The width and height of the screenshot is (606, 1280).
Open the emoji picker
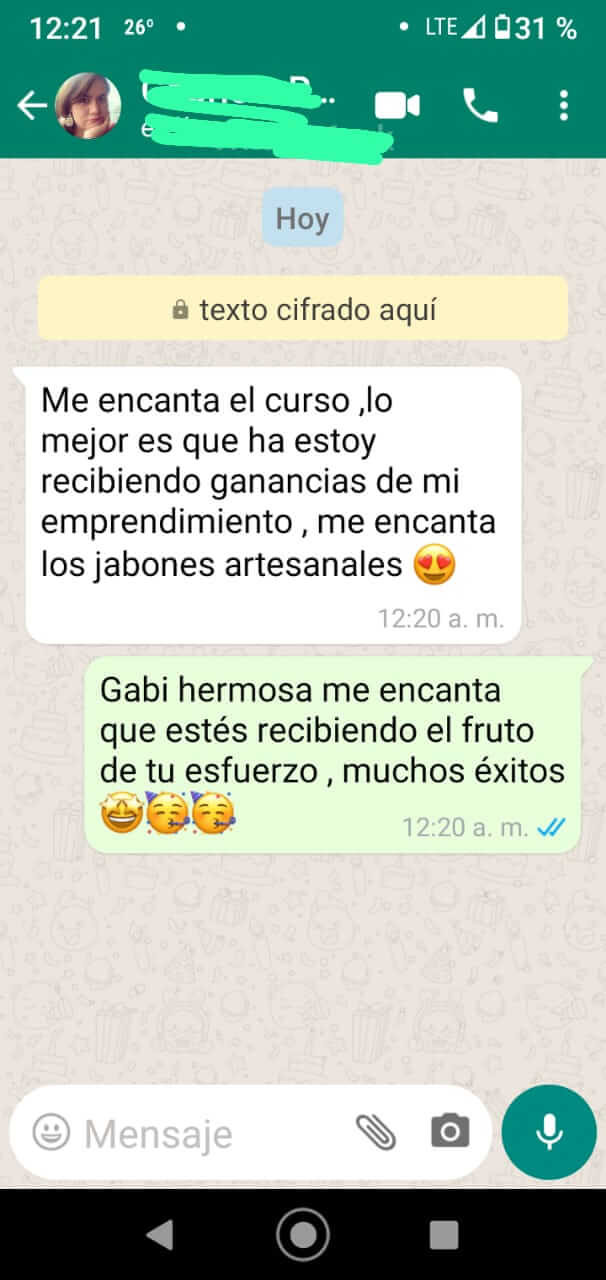pos(51,1133)
